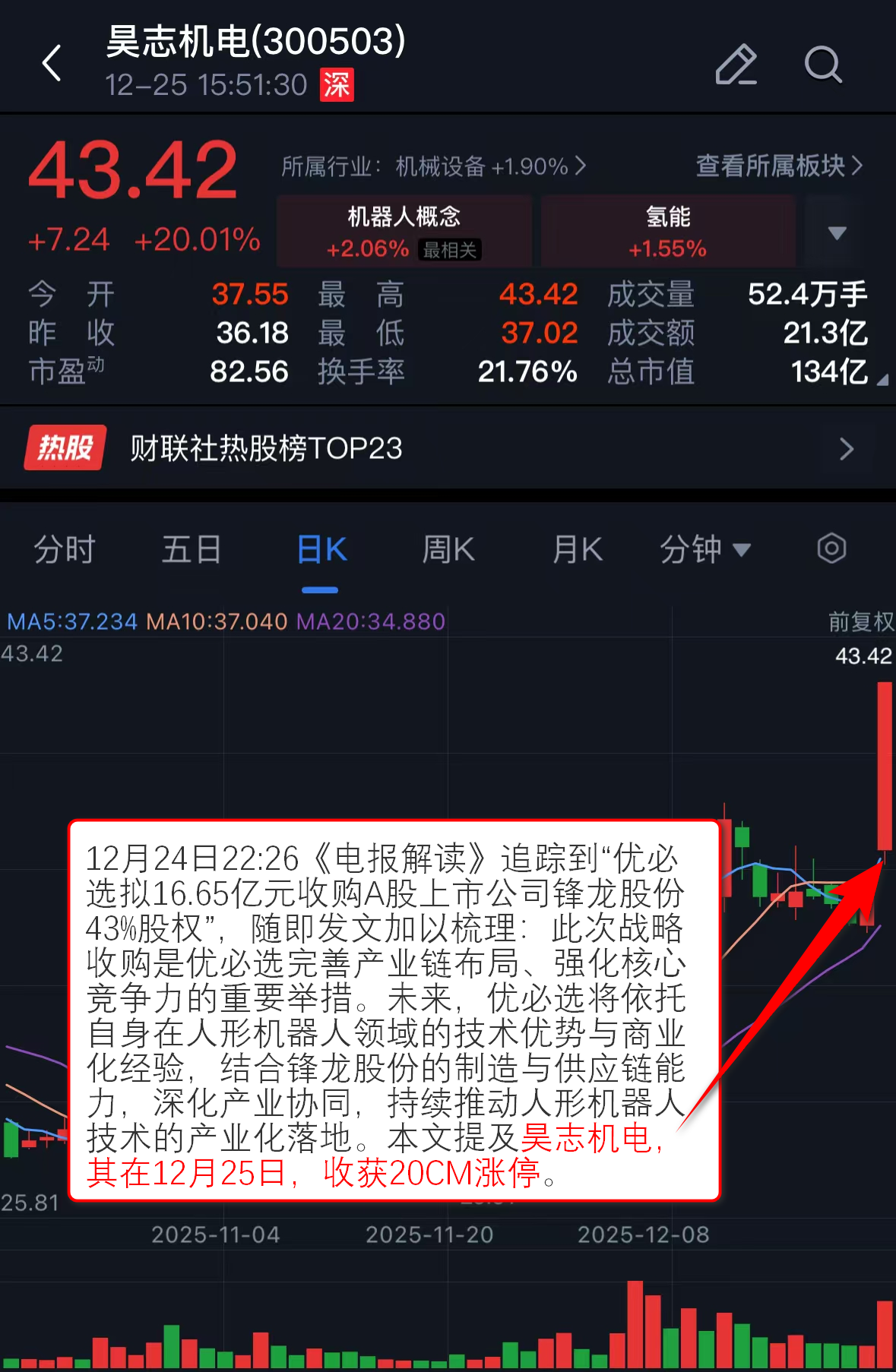The height and width of the screenshot is (1372, 896).
Task: Open the 分钟 interval dropdown
Action: (704, 549)
